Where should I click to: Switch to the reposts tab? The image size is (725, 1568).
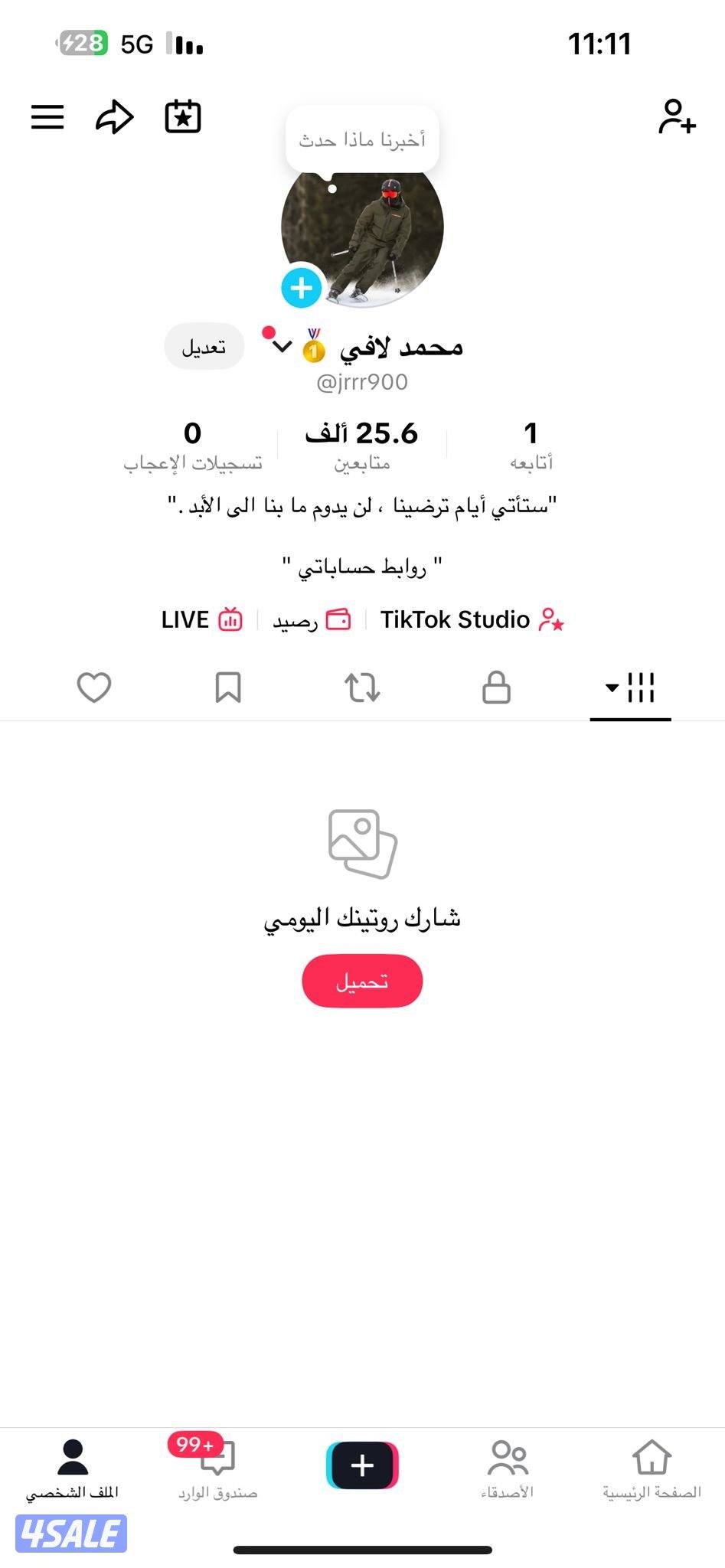pos(362,688)
